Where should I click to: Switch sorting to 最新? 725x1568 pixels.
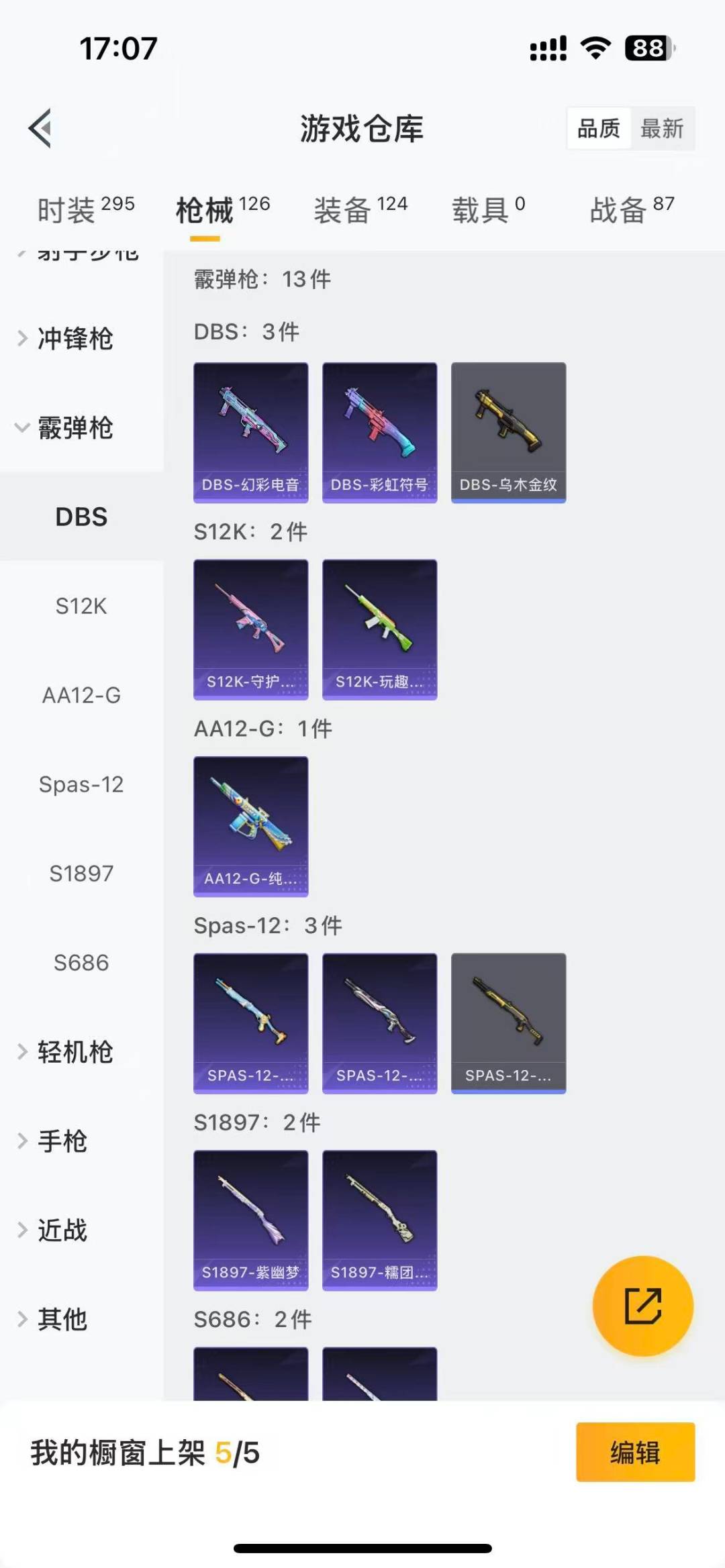point(662,128)
